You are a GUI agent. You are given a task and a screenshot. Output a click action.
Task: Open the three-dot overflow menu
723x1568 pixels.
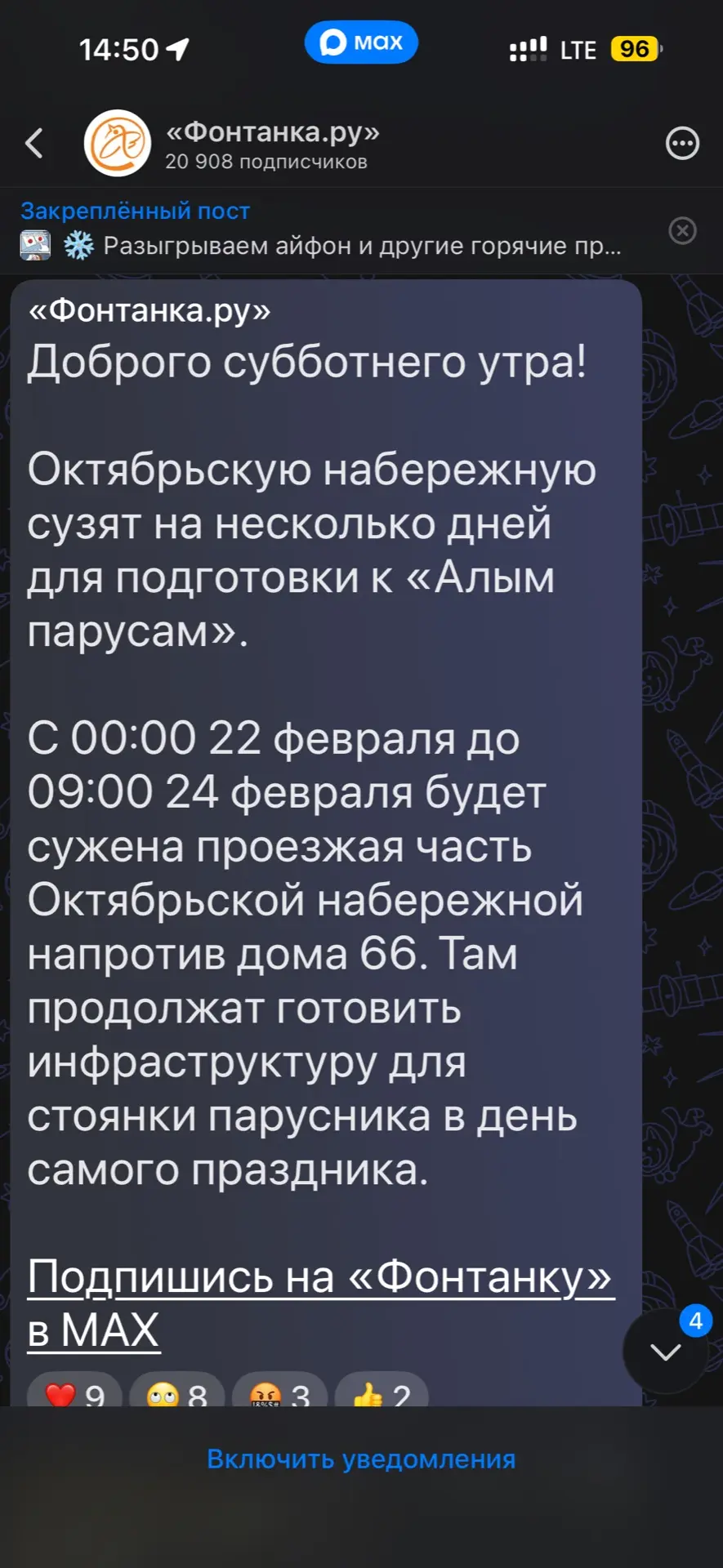click(x=682, y=144)
